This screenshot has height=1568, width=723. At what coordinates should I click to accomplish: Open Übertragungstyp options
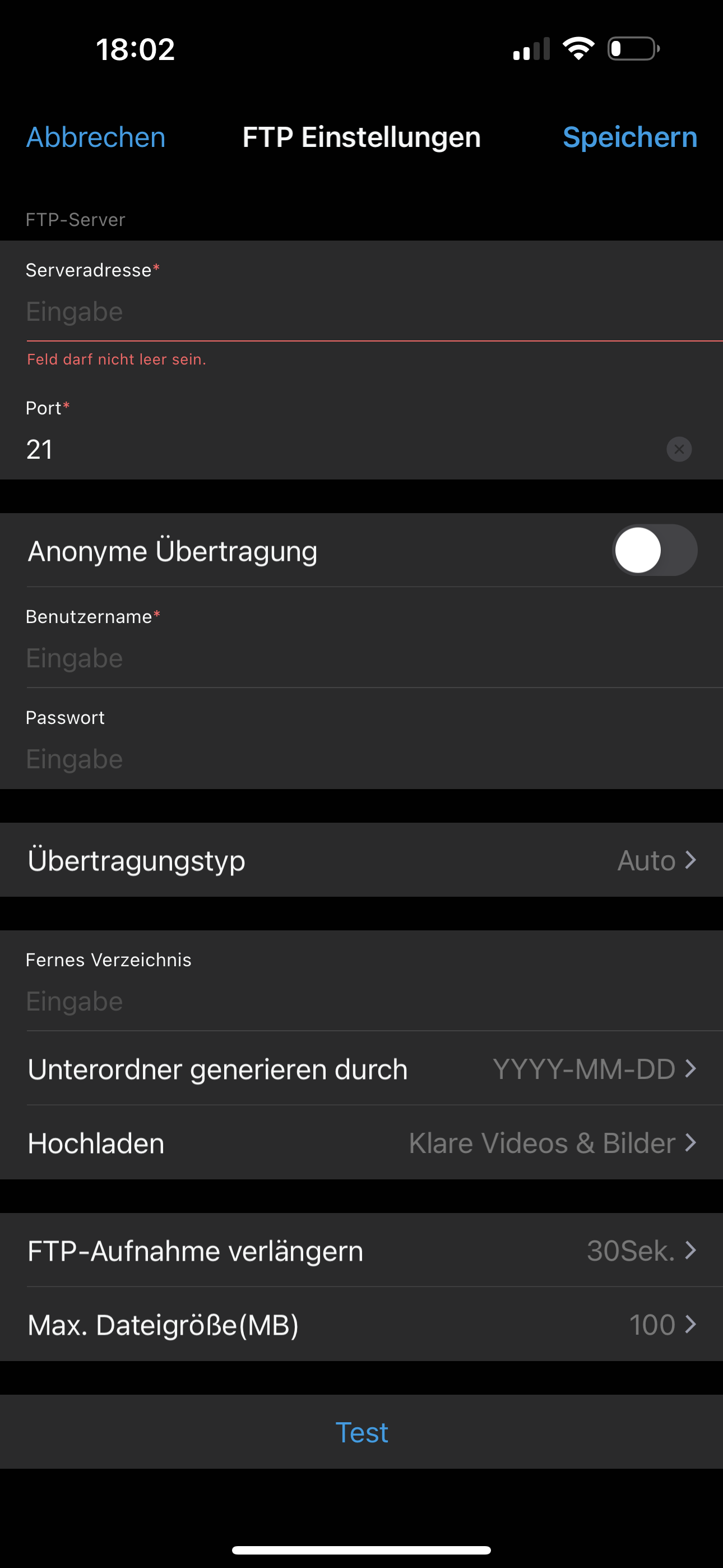pyautogui.click(x=361, y=860)
